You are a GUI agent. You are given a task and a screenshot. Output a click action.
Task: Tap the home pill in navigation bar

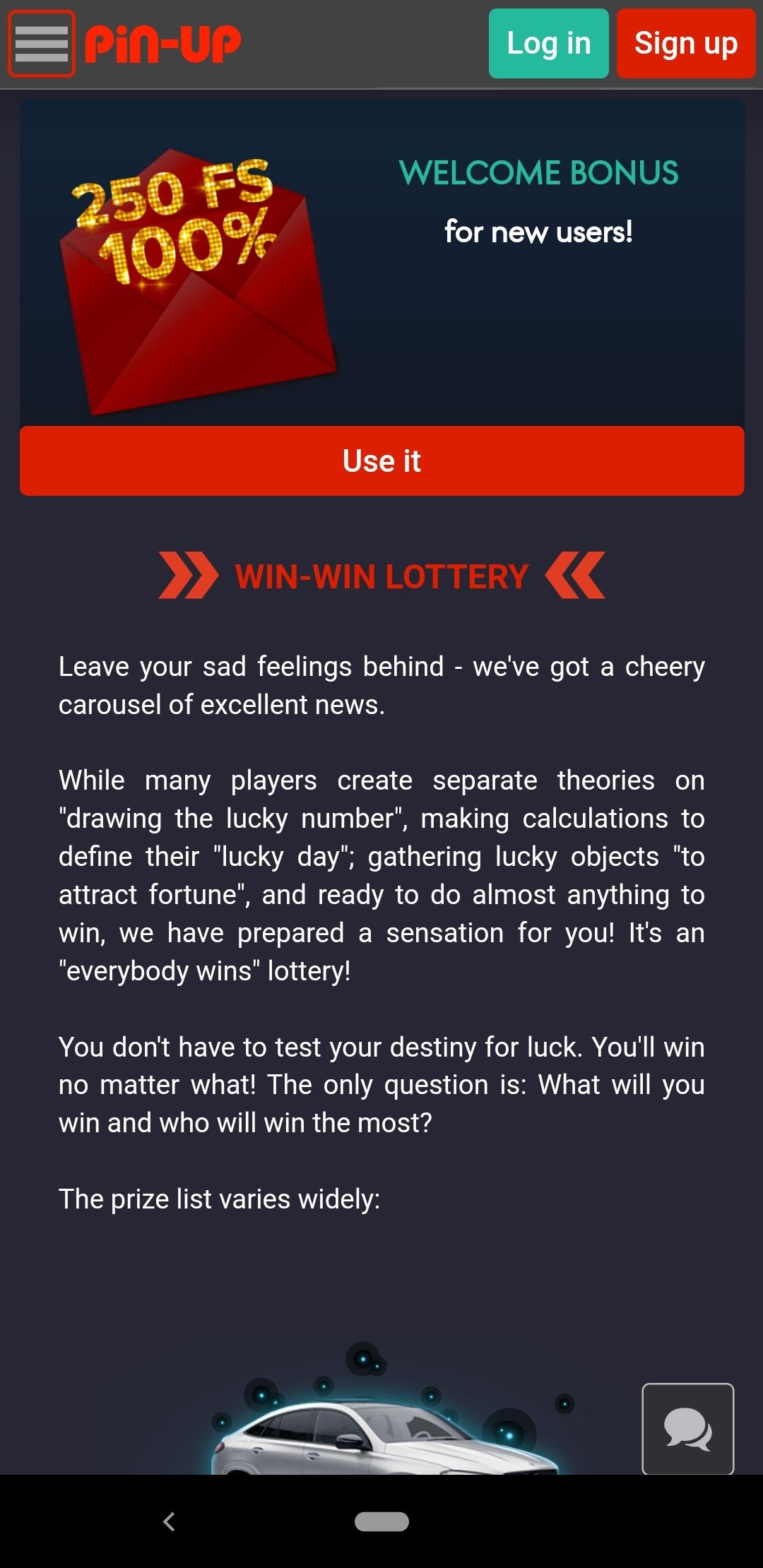381,1521
